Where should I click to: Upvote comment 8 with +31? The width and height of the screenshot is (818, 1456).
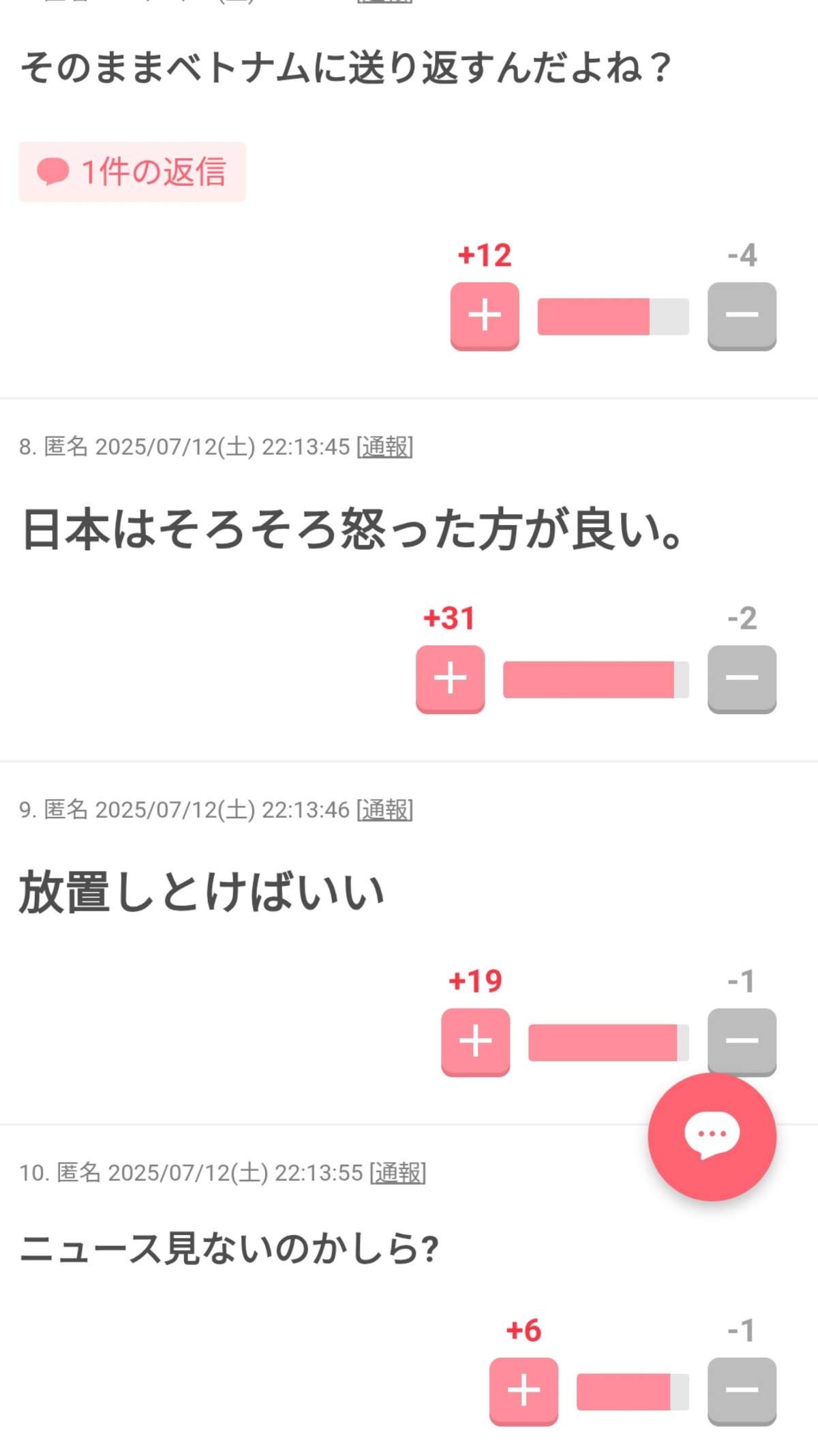point(451,679)
